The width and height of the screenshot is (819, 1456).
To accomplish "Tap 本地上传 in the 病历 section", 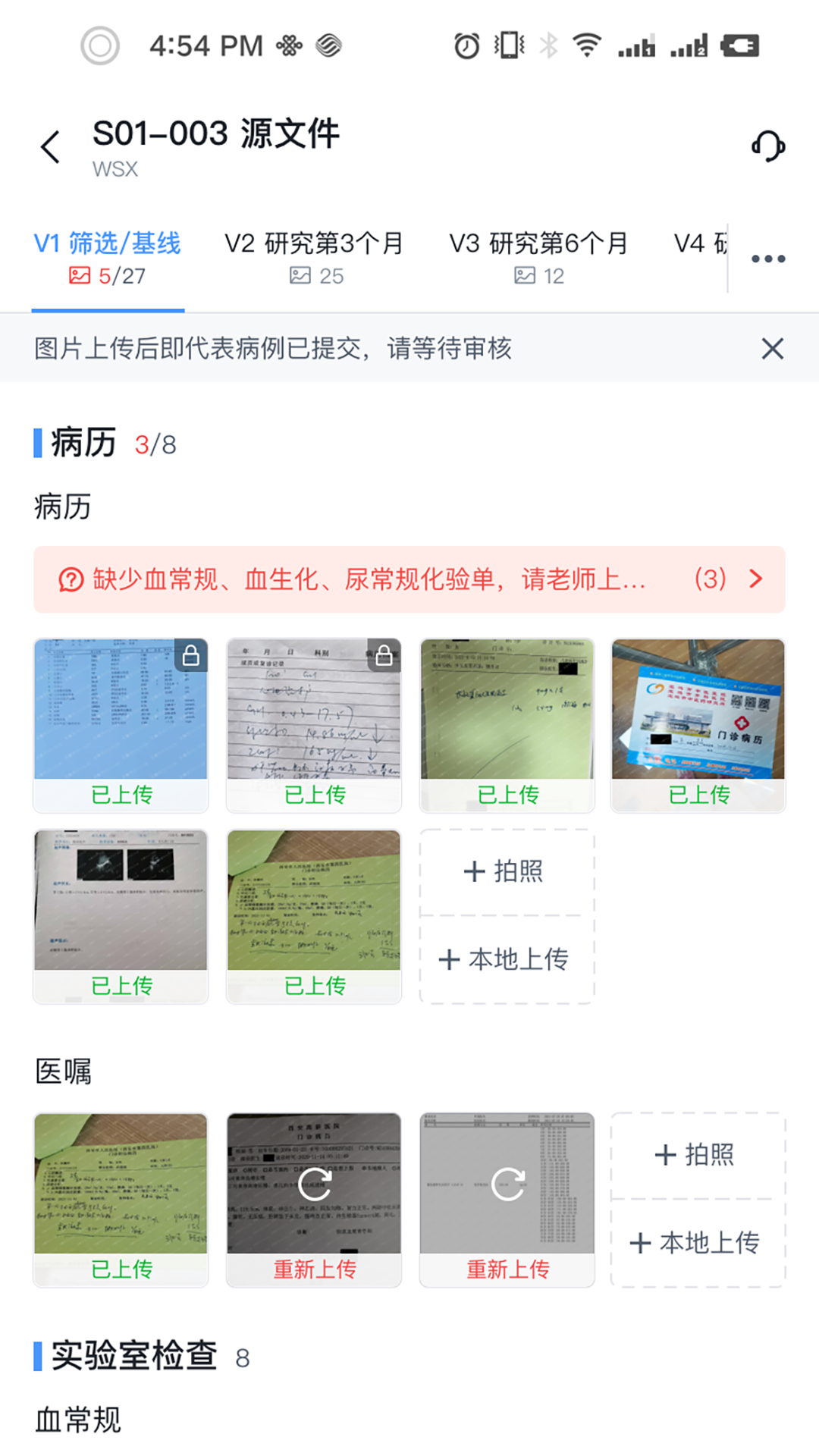I will (507, 959).
